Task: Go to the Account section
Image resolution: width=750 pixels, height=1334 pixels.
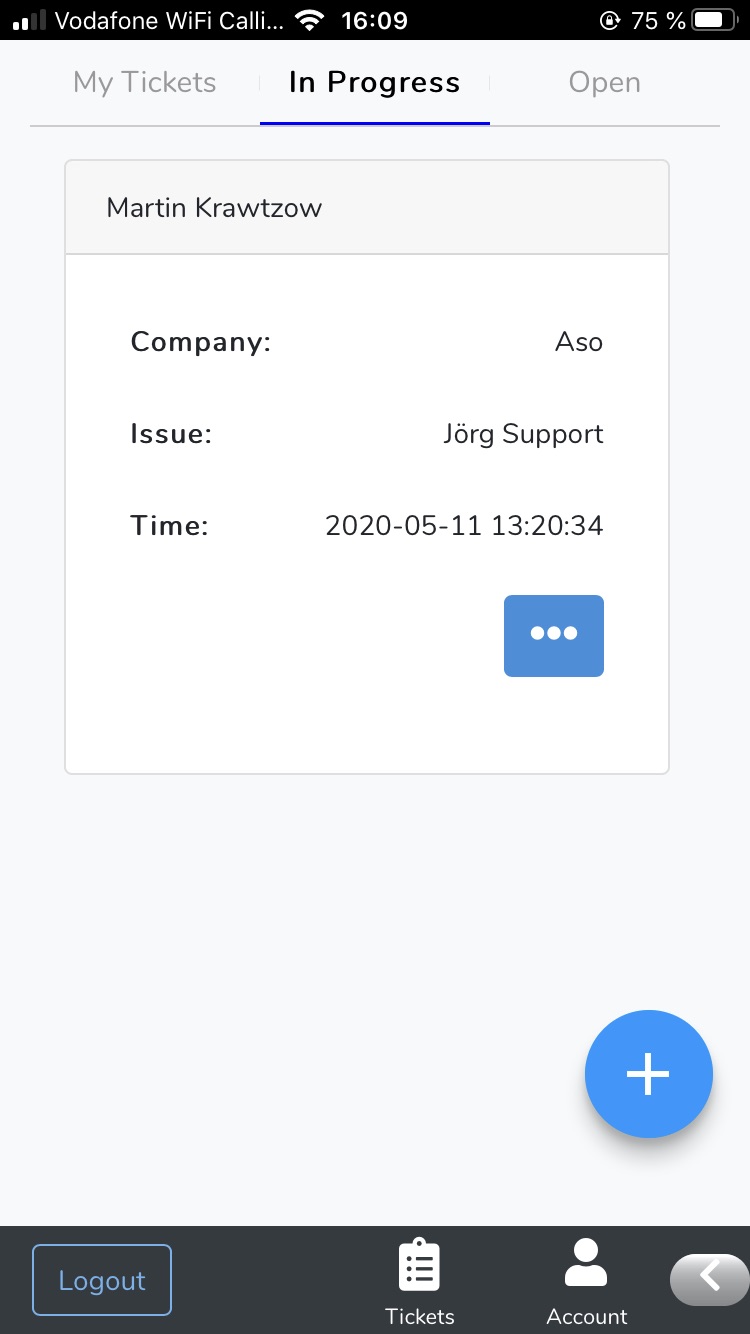Action: (x=587, y=1282)
